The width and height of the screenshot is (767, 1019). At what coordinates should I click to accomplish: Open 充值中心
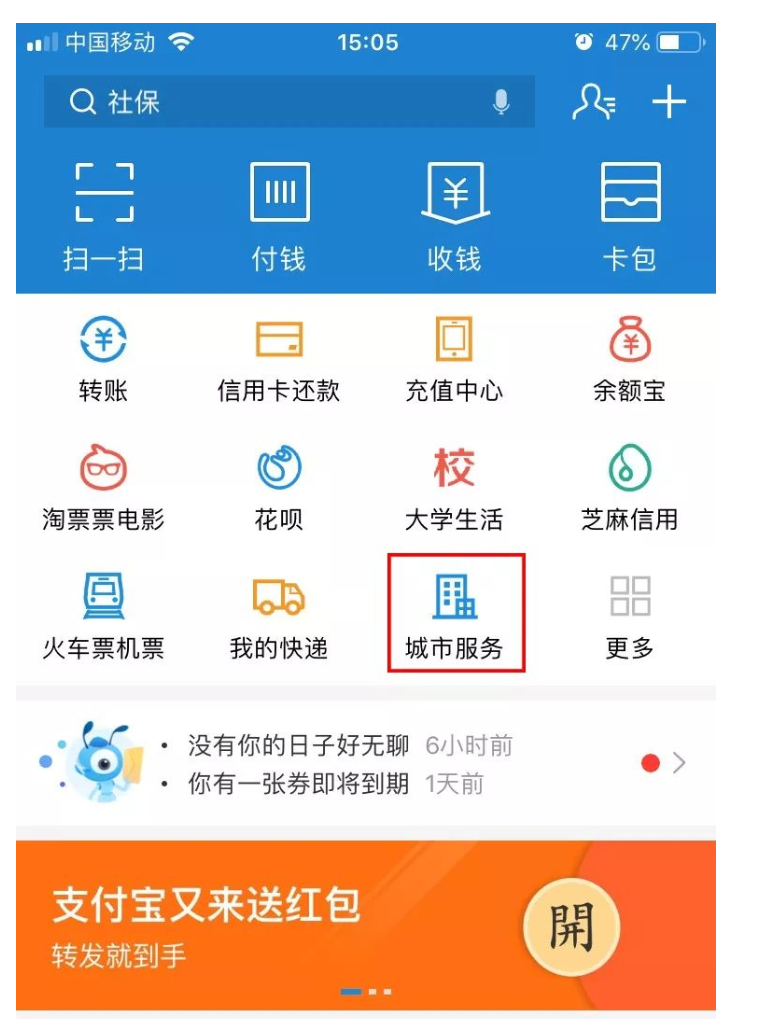pos(455,360)
